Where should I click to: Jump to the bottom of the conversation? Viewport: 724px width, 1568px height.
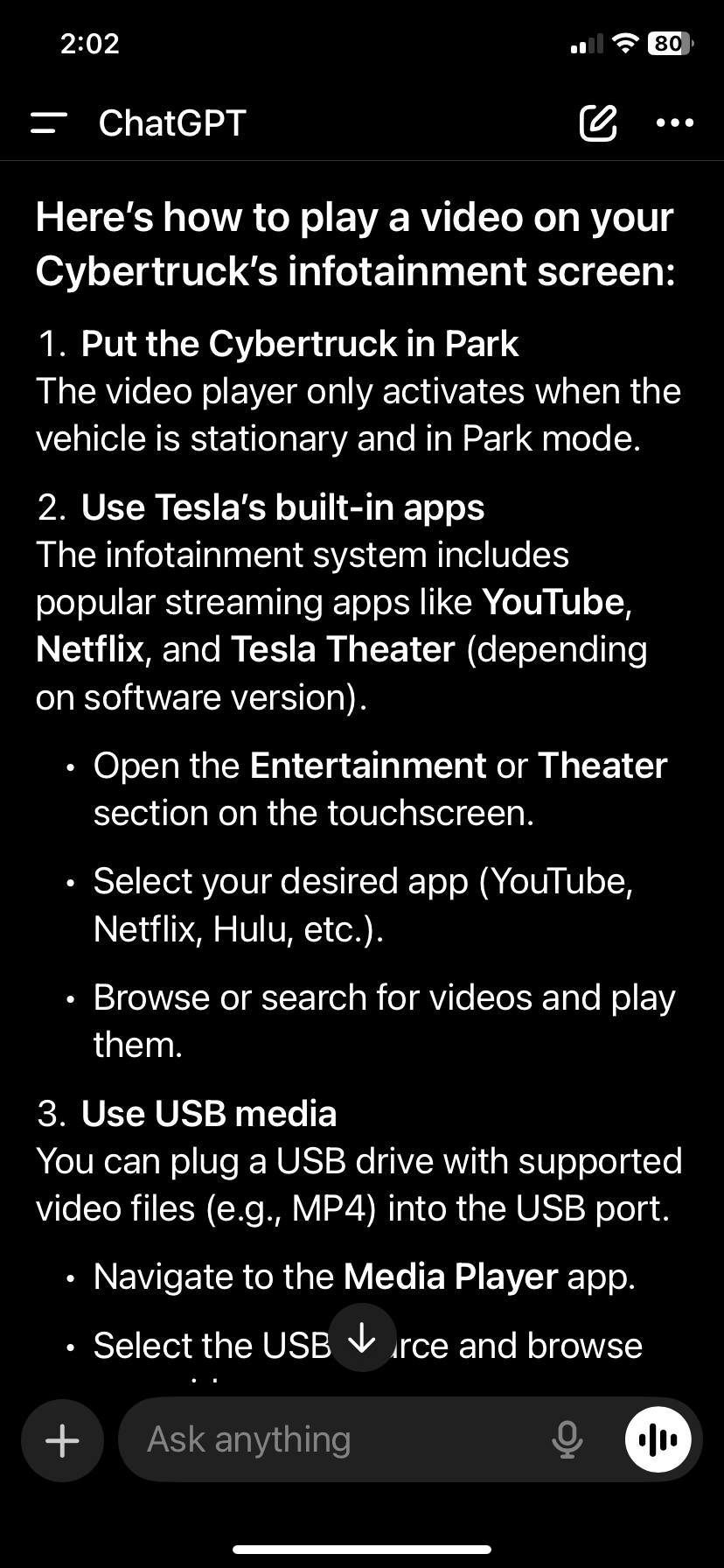click(362, 1337)
